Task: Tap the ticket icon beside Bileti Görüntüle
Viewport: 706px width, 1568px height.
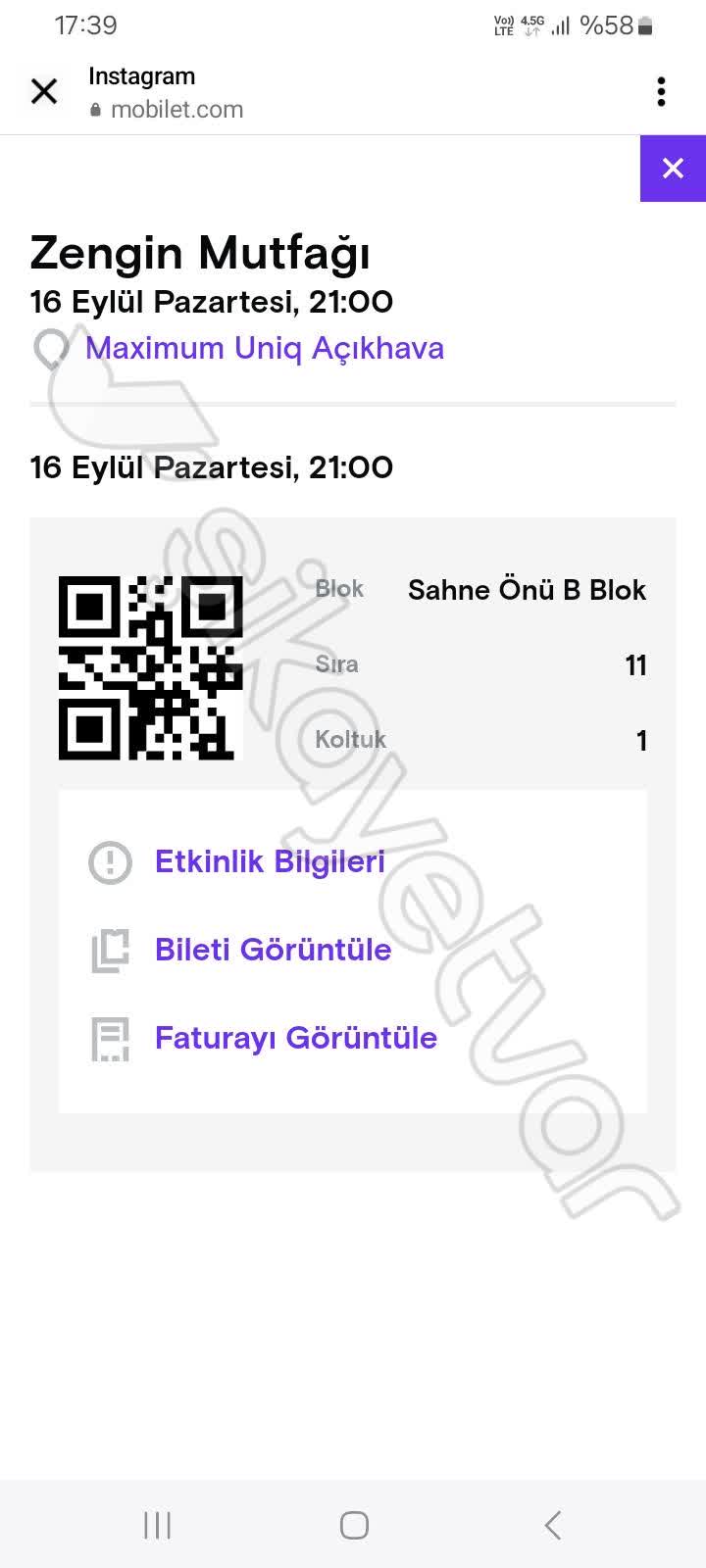Action: [x=109, y=950]
